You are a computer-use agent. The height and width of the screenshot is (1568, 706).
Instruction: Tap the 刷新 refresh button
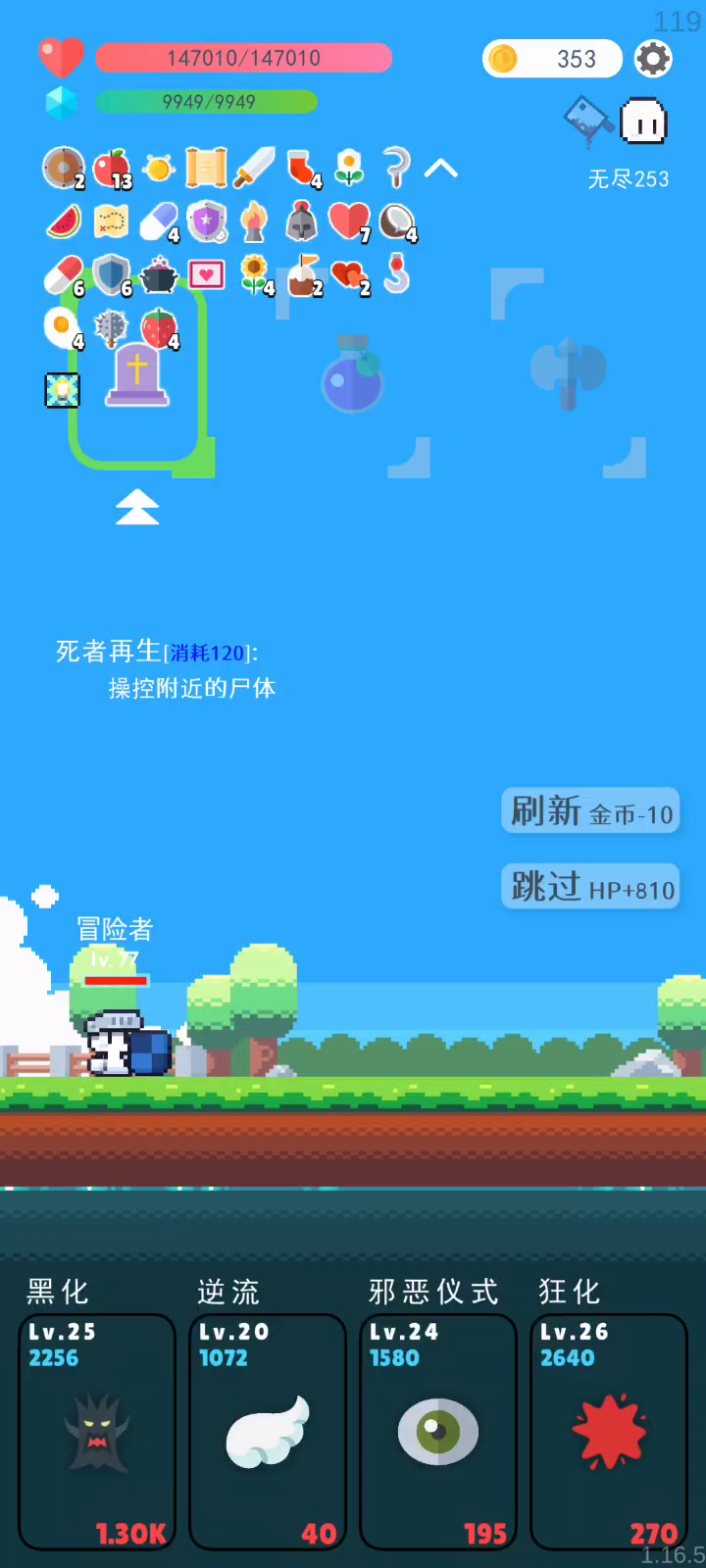pos(590,811)
